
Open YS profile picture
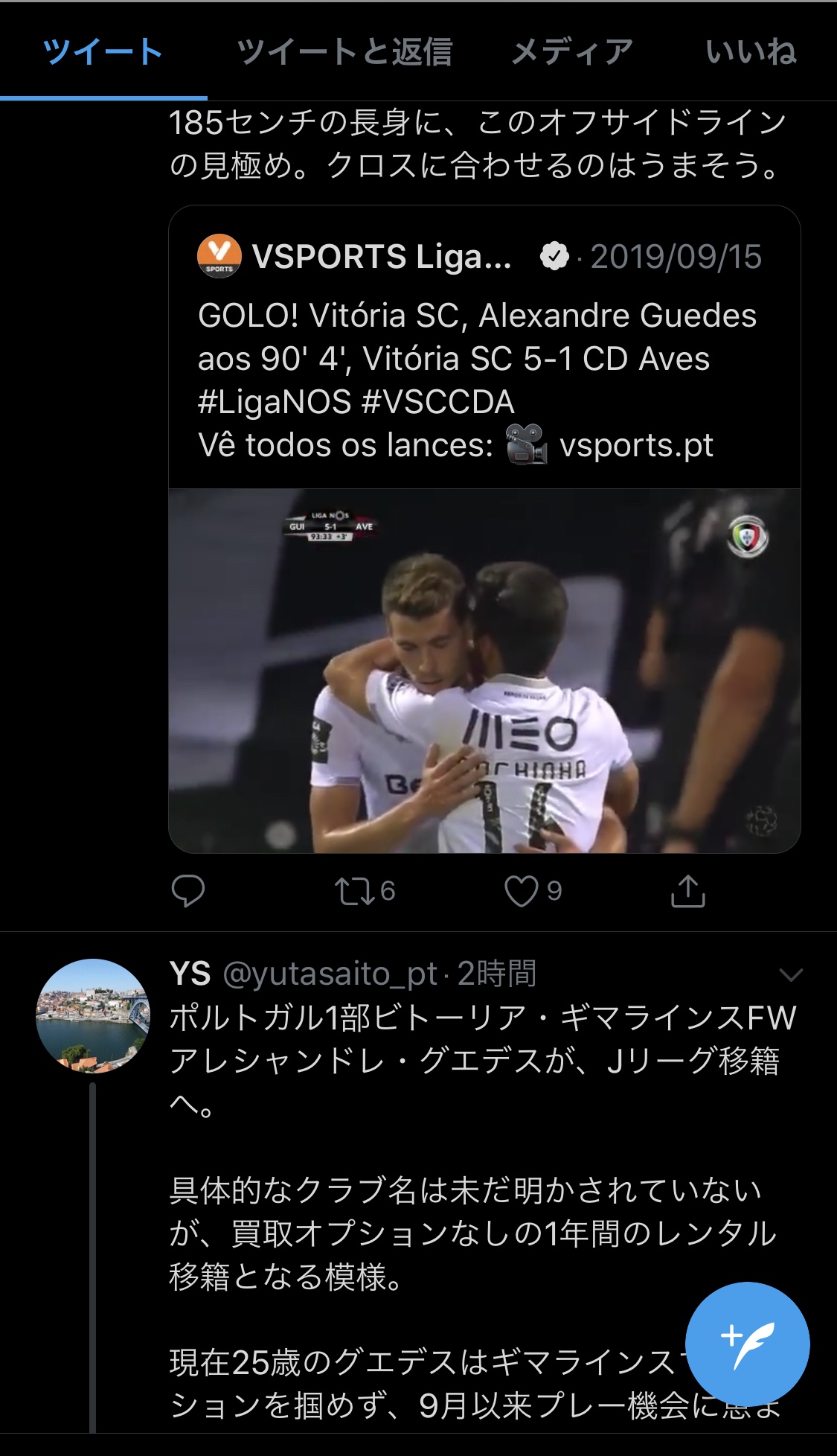pos(93,1015)
